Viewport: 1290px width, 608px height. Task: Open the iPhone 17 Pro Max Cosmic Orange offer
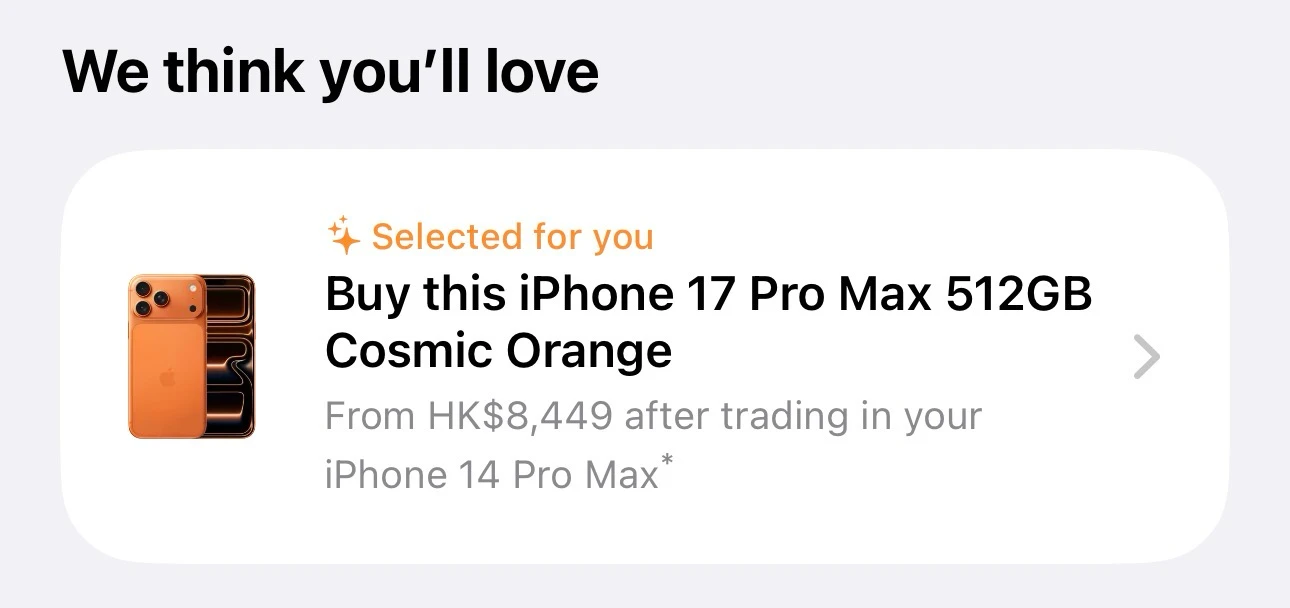[x=708, y=323]
